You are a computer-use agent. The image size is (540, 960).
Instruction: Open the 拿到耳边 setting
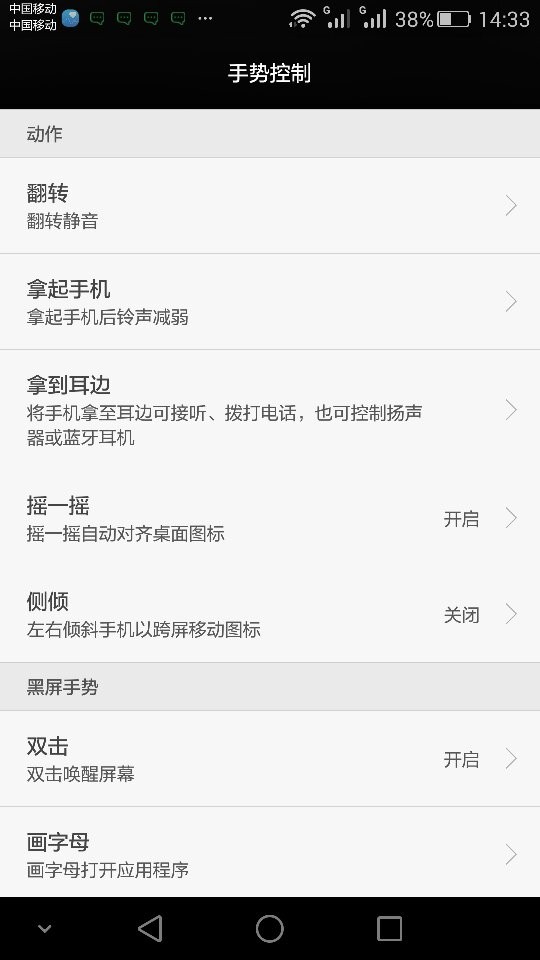(270, 410)
